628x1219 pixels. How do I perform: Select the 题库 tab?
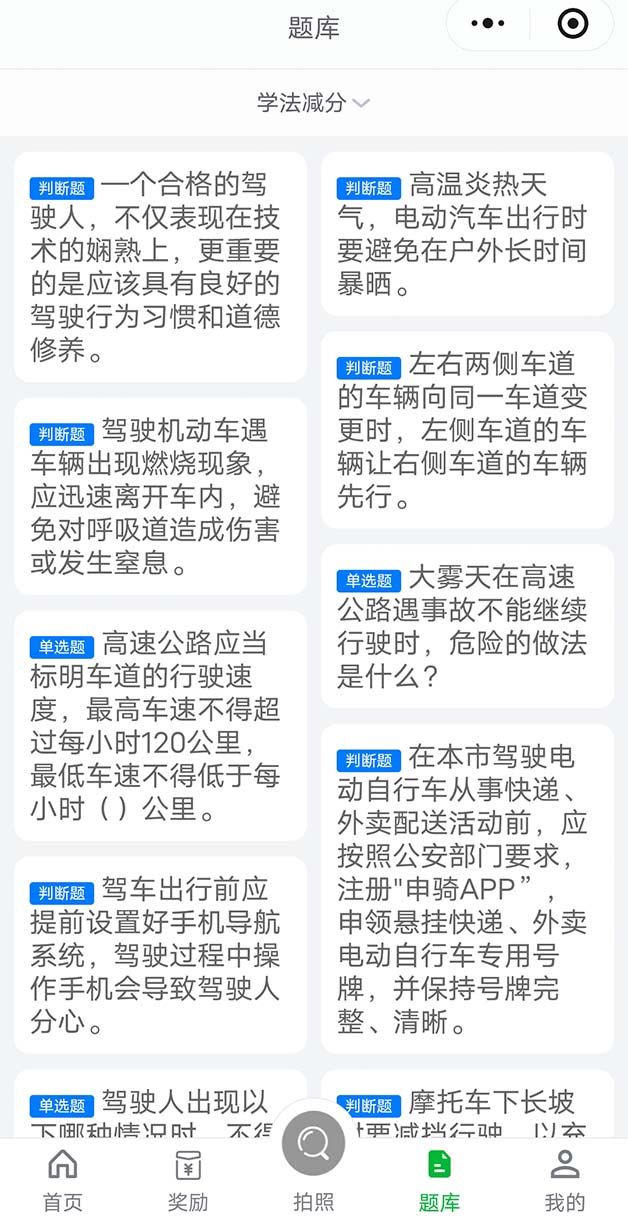439,1180
